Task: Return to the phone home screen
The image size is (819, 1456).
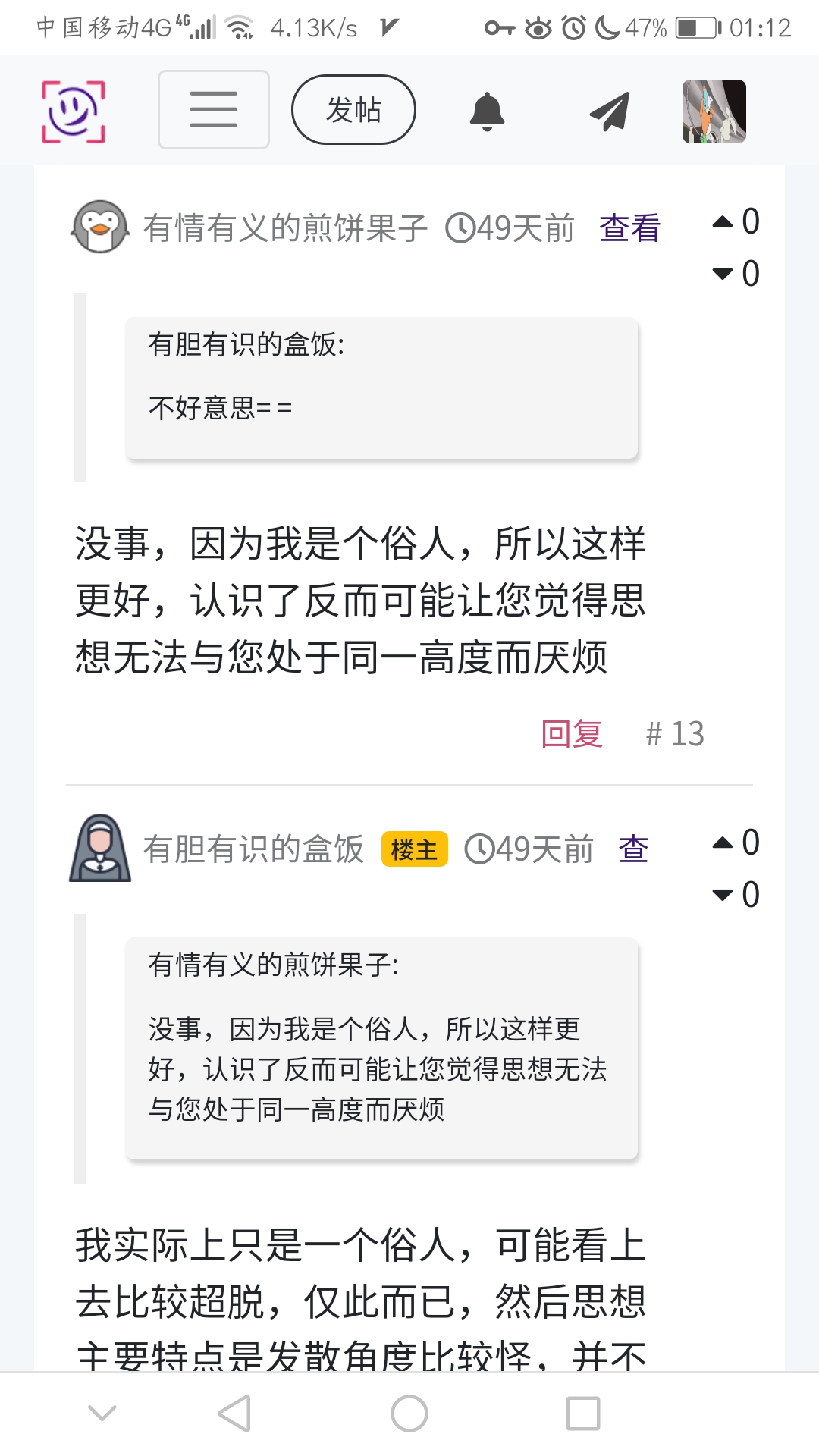Action: click(409, 1414)
